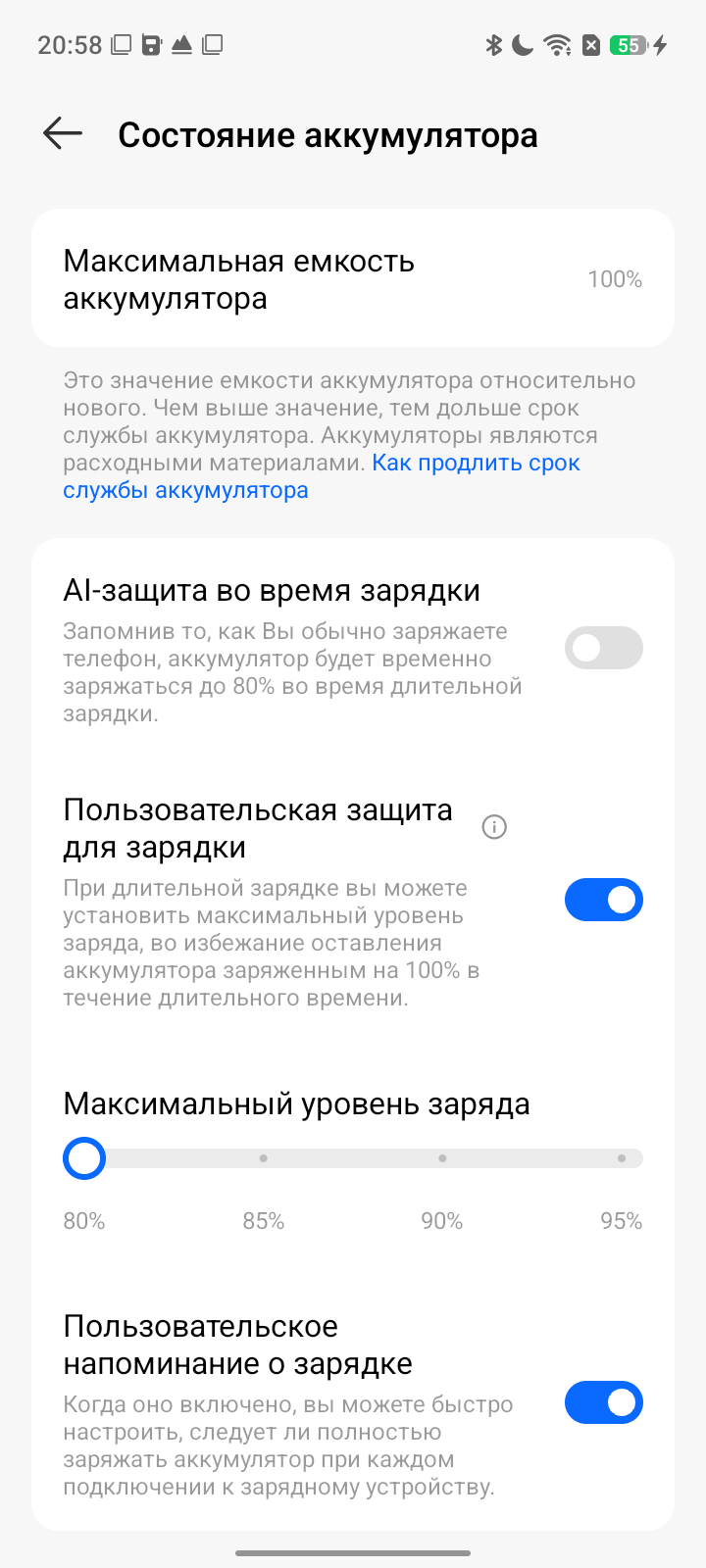Screen dimensions: 706x1568
Task: Open info icon for custom charging protection
Action: [494, 828]
